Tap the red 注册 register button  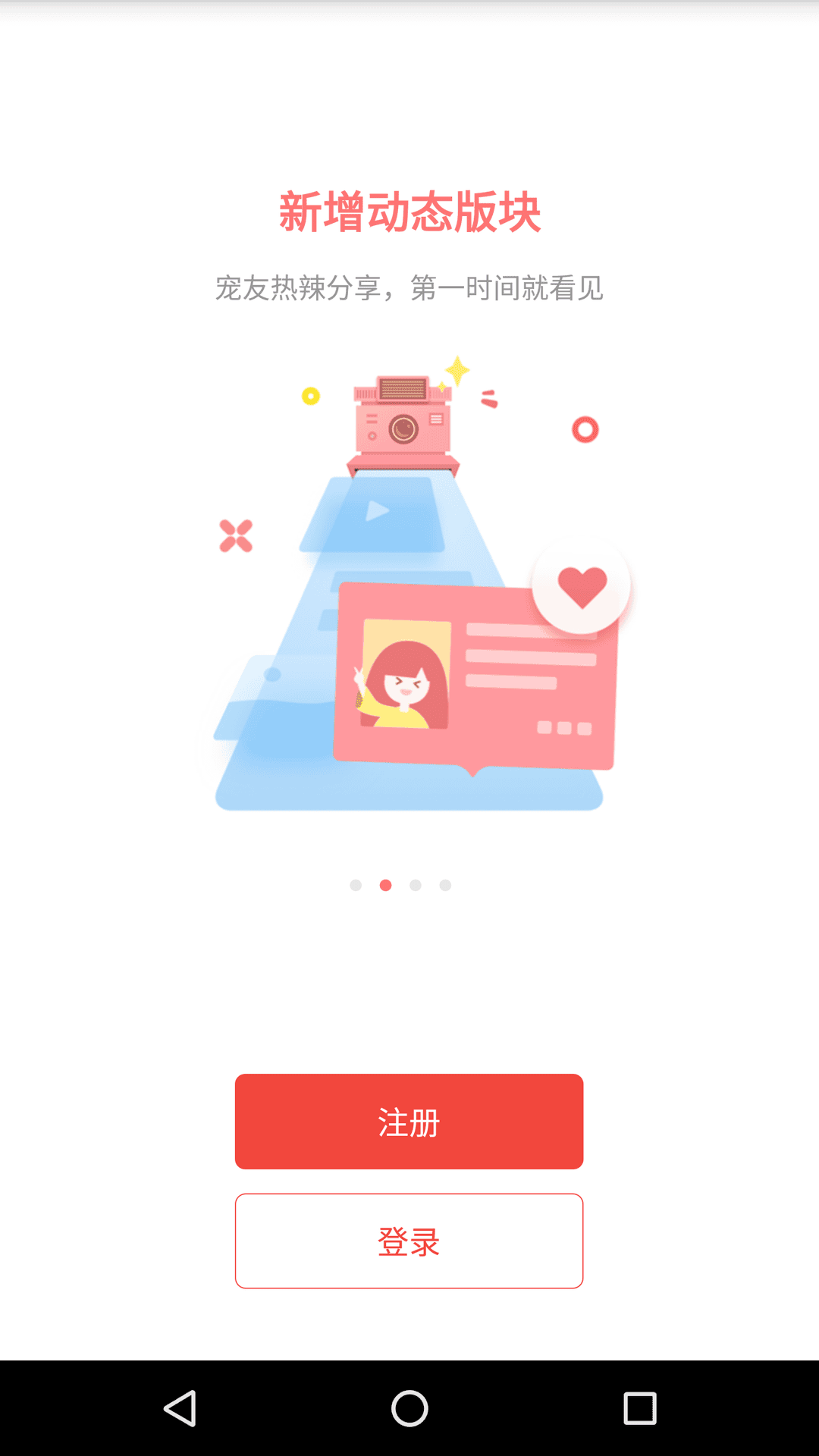[409, 1121]
